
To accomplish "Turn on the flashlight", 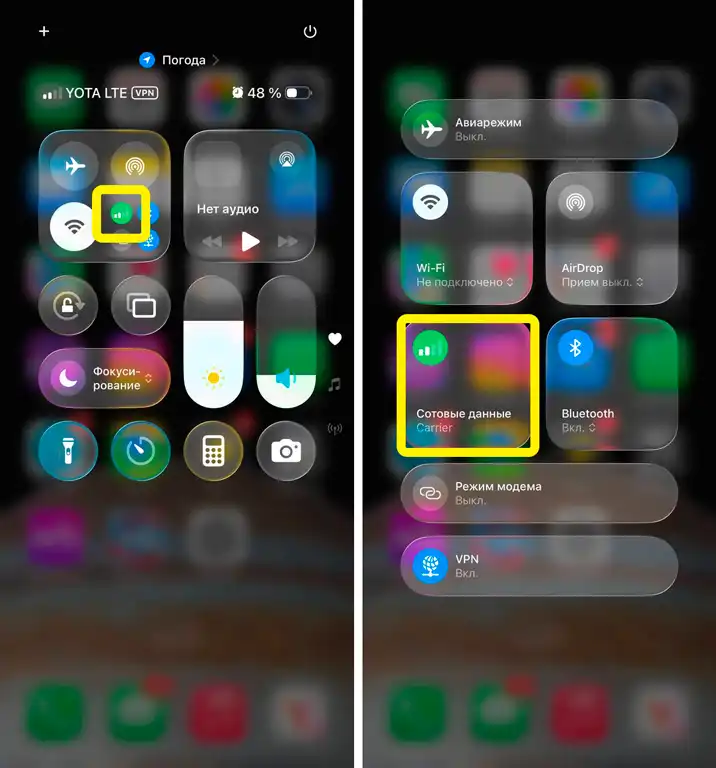I will pos(68,451).
